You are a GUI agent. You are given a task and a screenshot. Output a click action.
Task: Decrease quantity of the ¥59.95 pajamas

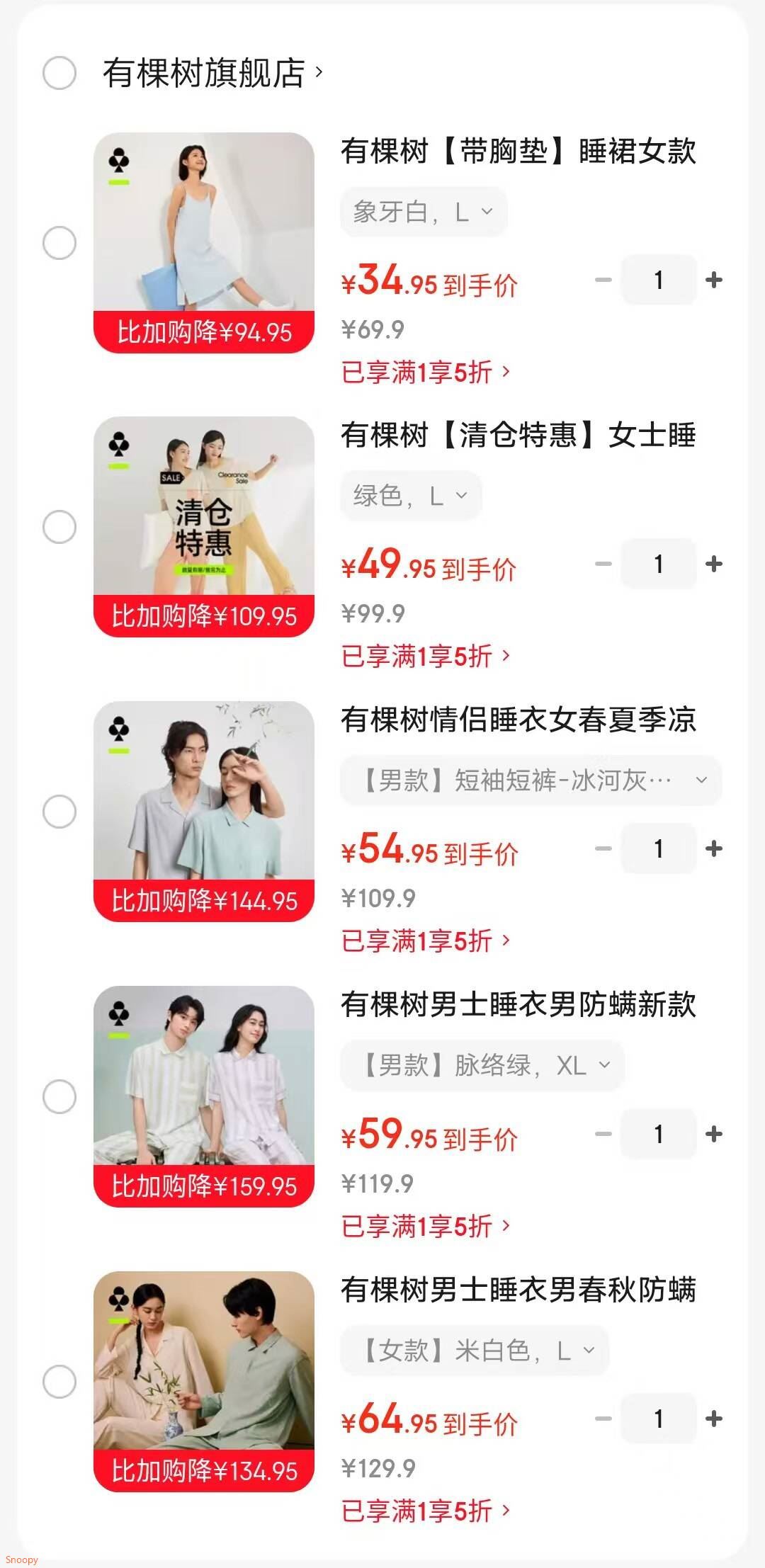tap(603, 1134)
